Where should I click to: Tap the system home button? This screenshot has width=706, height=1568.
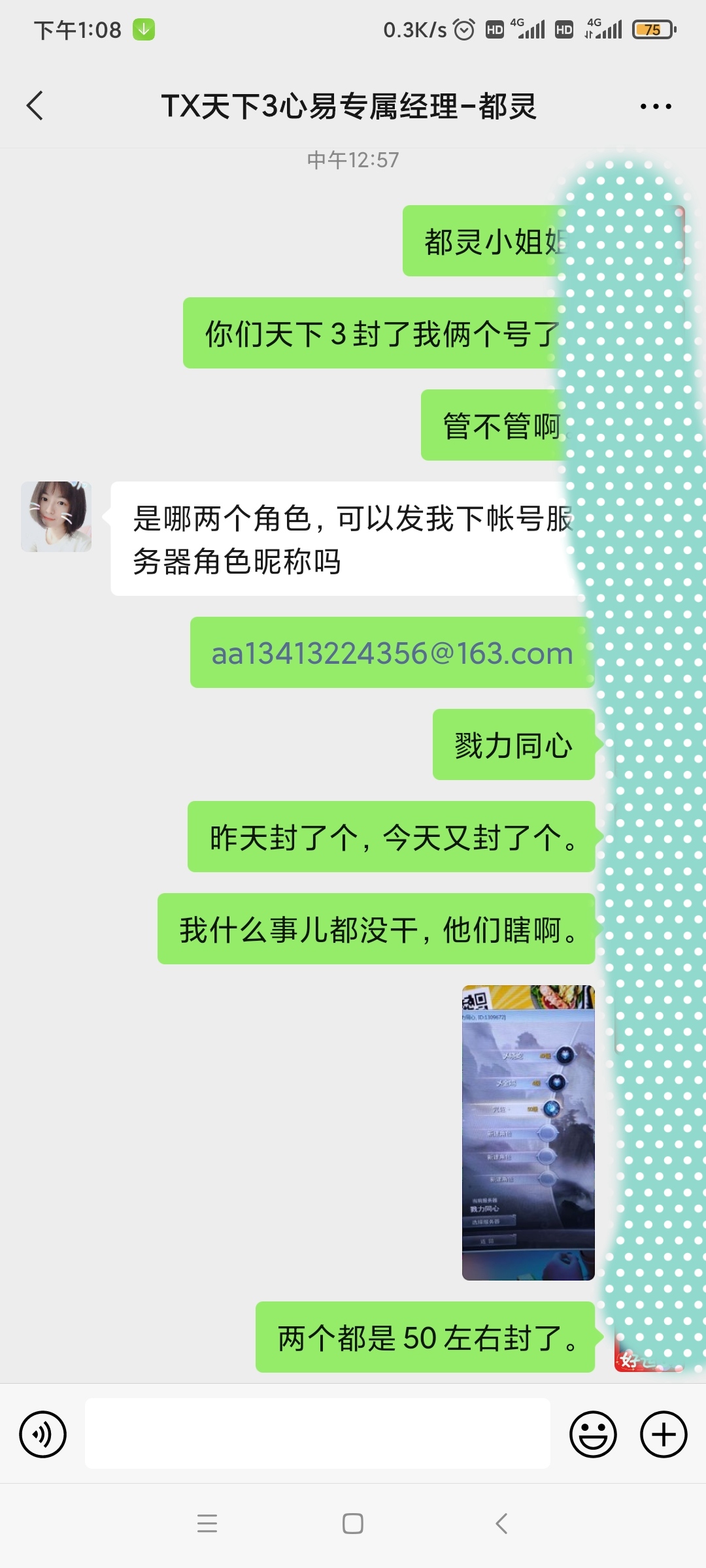[353, 1524]
